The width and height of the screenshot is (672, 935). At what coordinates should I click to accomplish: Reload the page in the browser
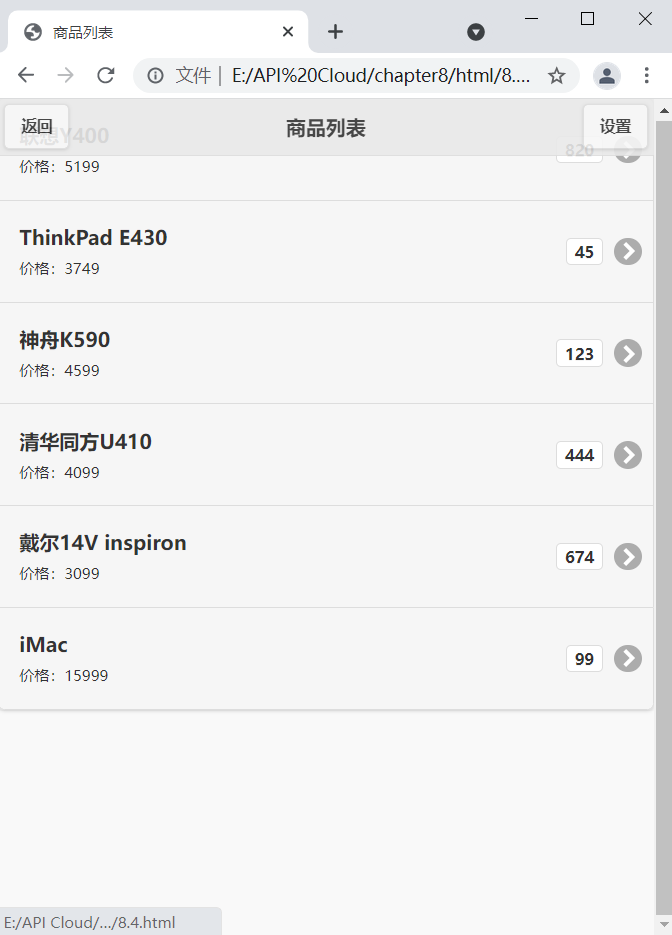(x=105, y=75)
